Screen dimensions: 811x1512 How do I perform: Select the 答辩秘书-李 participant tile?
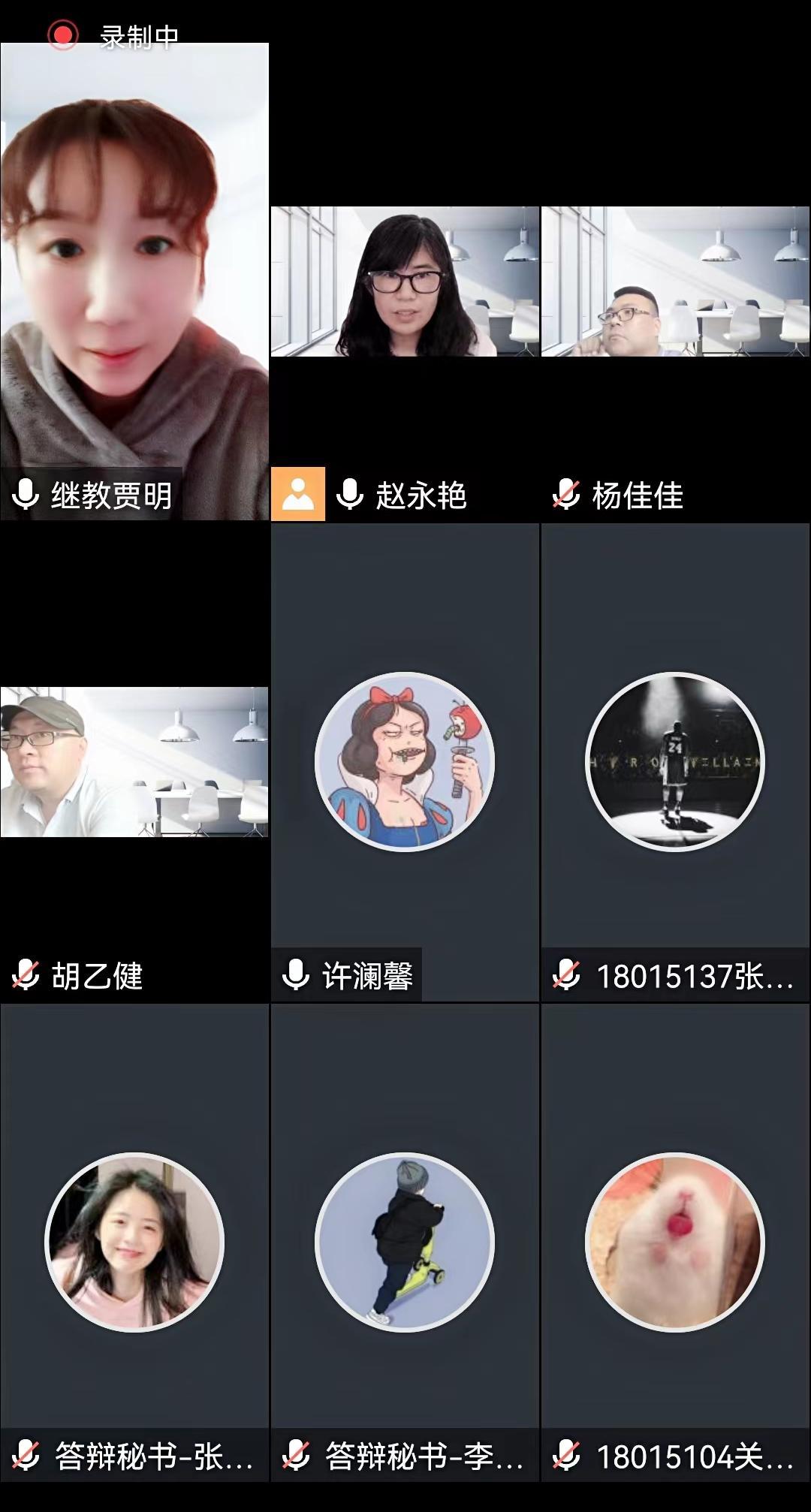[x=405, y=1242]
